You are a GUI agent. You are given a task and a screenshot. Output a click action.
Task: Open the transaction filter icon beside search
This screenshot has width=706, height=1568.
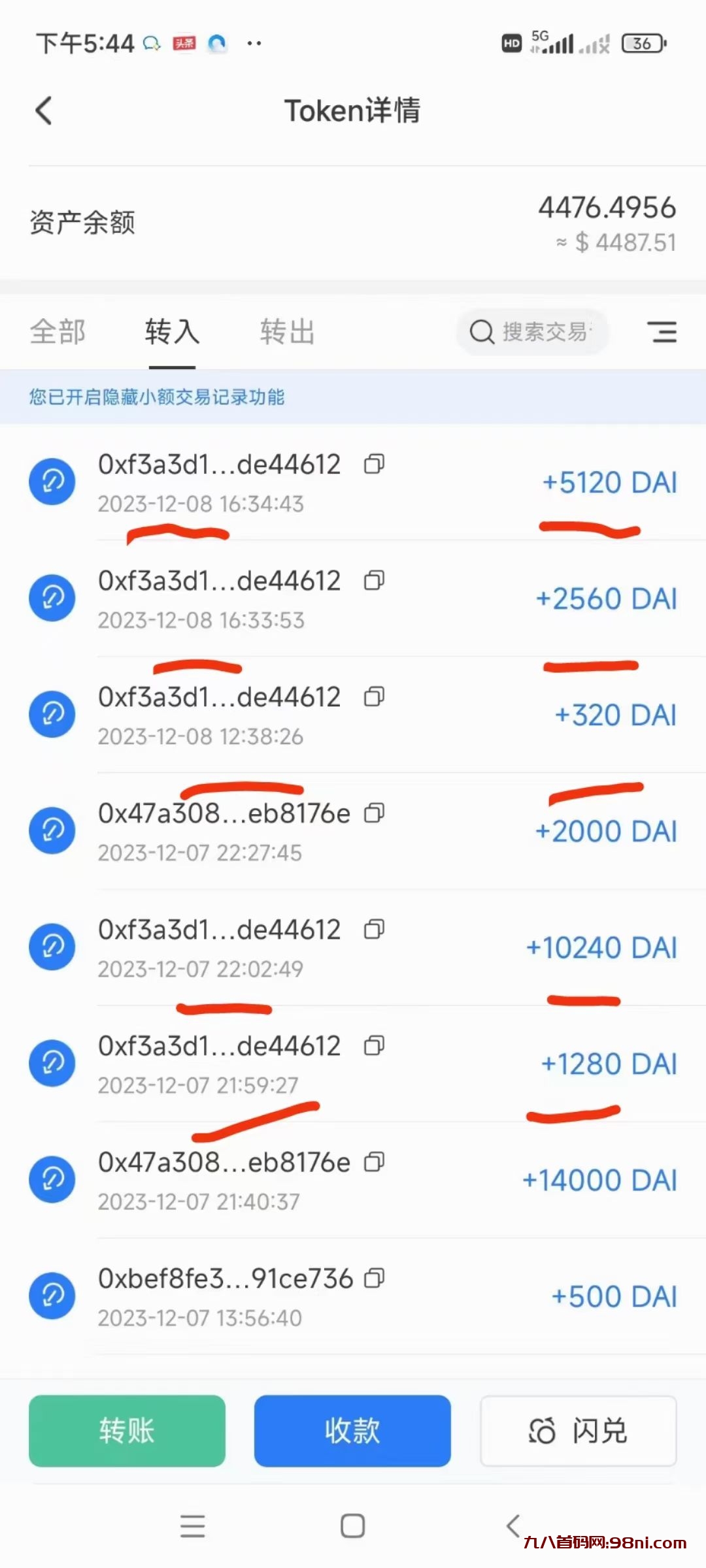662,332
